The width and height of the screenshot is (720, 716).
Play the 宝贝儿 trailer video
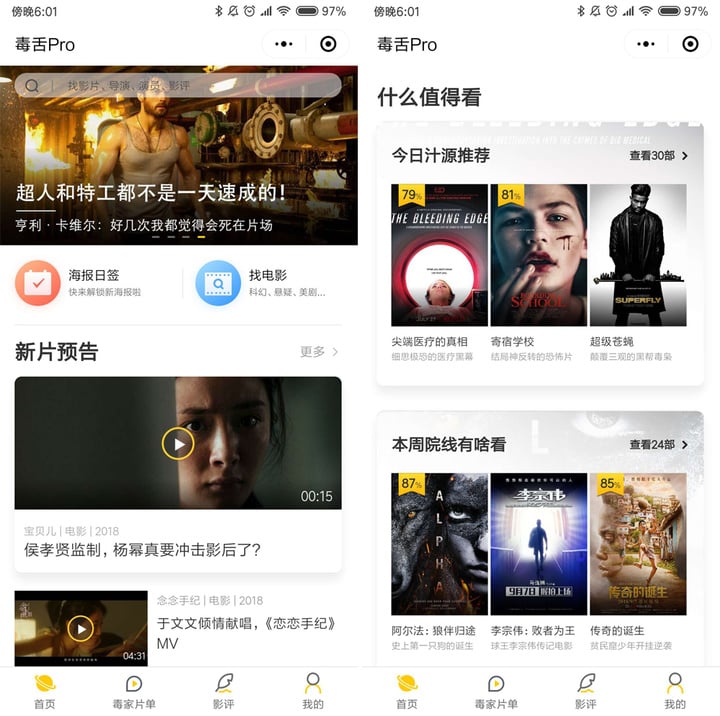pyautogui.click(x=178, y=444)
